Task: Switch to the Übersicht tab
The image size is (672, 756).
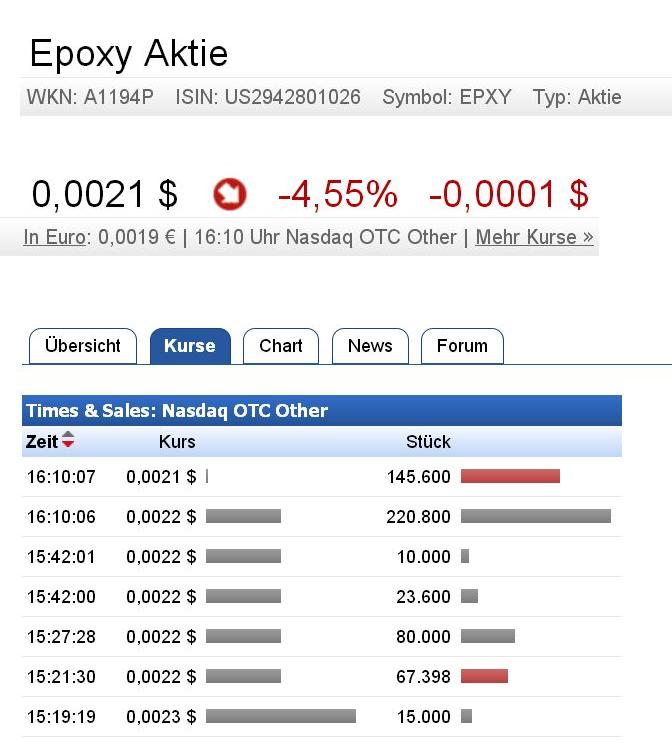Action: coord(83,346)
